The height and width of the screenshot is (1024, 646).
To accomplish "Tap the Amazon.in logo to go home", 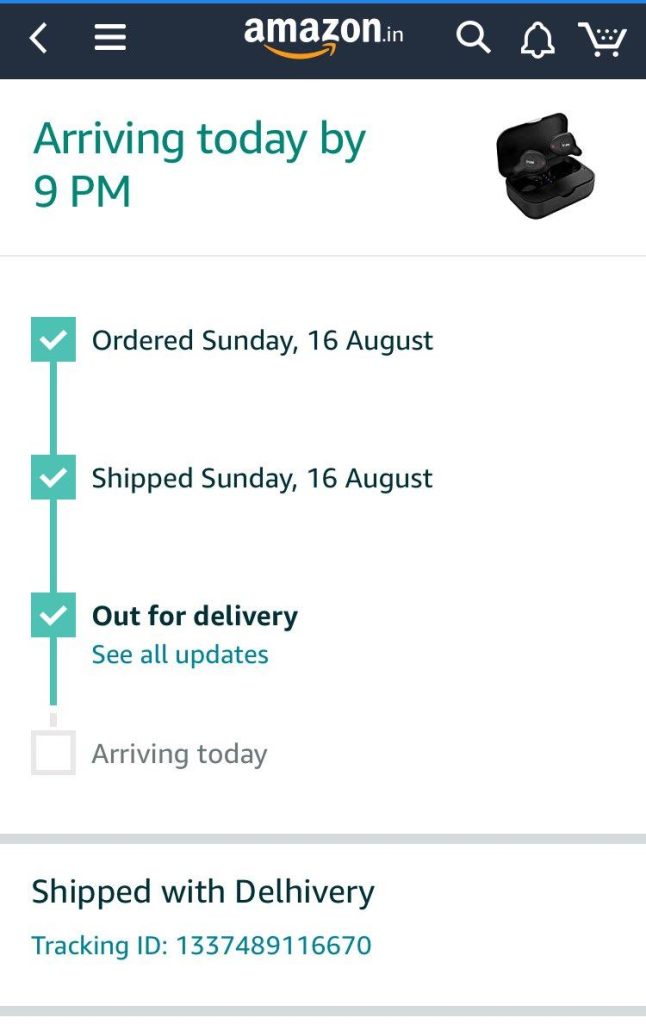I will point(323,37).
